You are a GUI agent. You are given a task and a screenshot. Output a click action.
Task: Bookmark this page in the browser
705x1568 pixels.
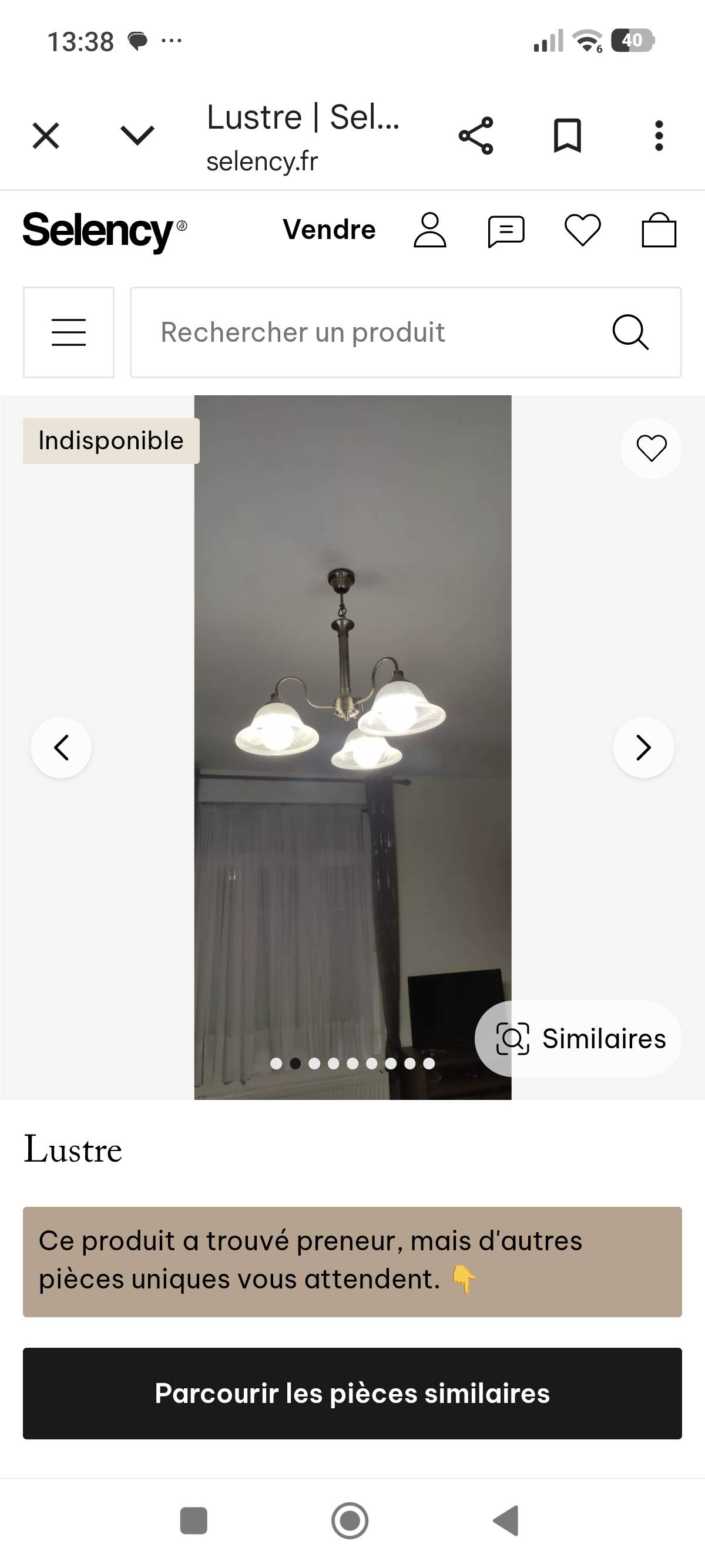pos(568,135)
